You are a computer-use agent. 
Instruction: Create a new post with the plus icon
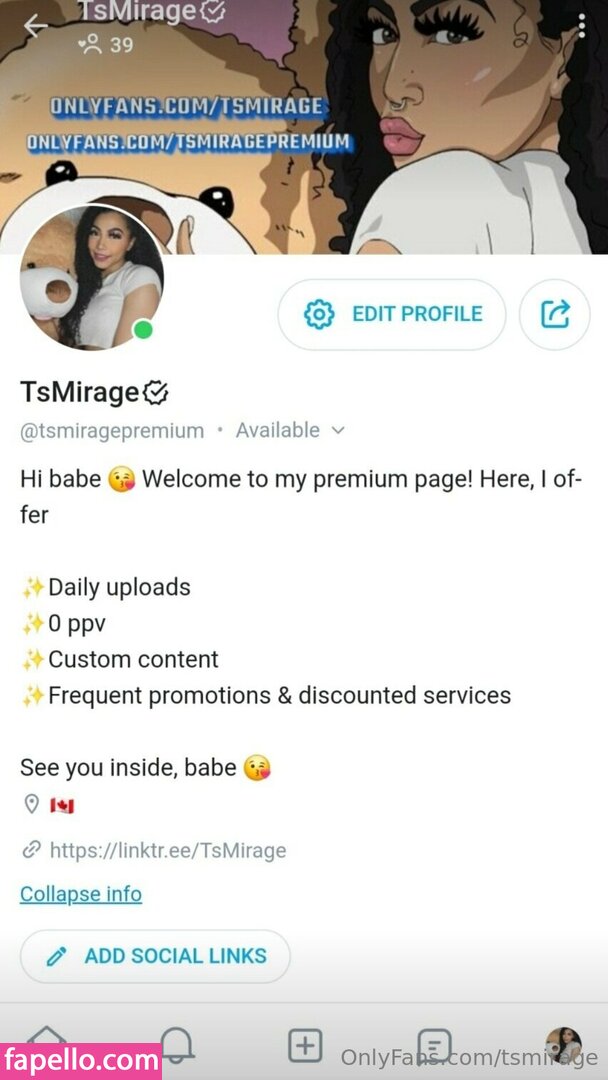[x=305, y=1045]
